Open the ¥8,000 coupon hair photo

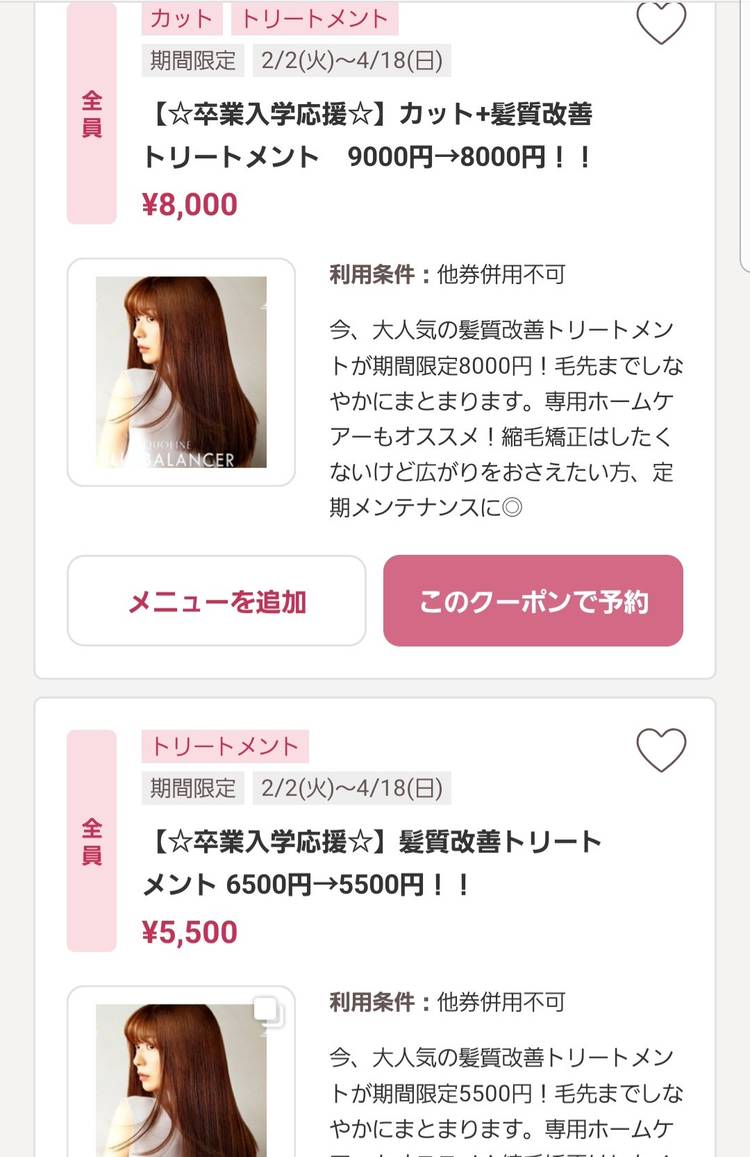[181, 372]
